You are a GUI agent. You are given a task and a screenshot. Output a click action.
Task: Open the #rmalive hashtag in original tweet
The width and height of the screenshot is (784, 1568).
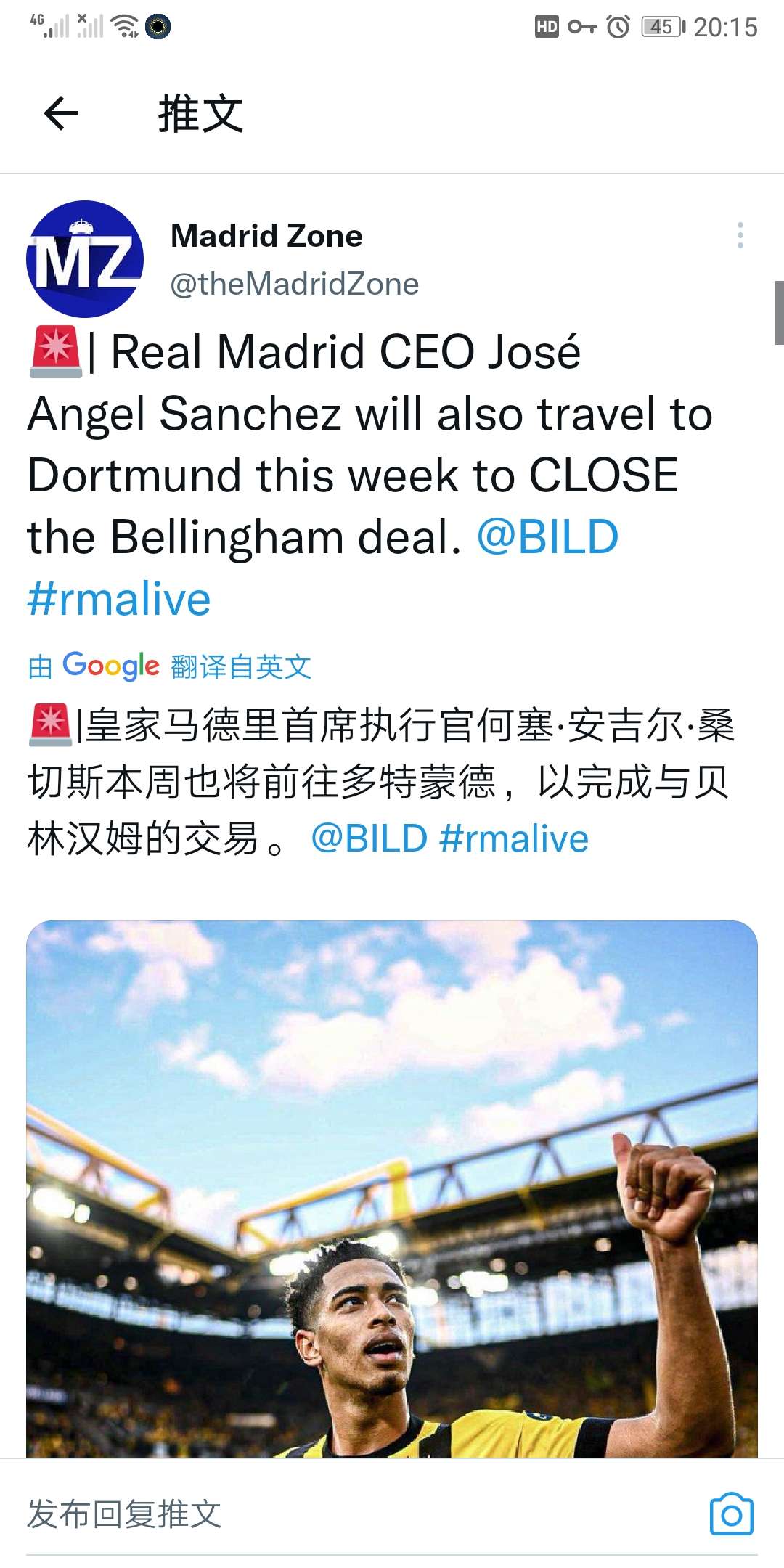click(119, 599)
